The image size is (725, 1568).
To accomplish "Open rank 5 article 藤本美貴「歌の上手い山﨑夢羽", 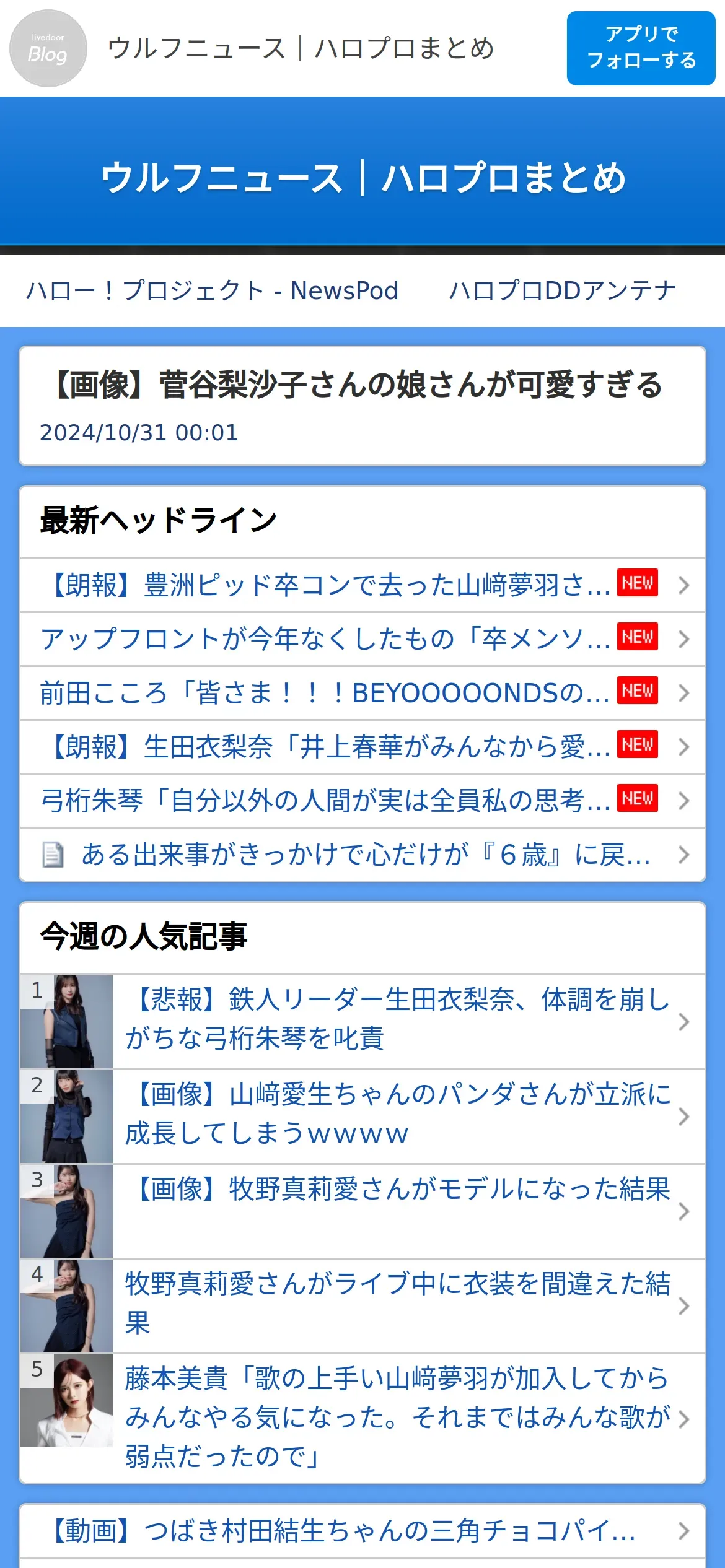I will [362, 1418].
